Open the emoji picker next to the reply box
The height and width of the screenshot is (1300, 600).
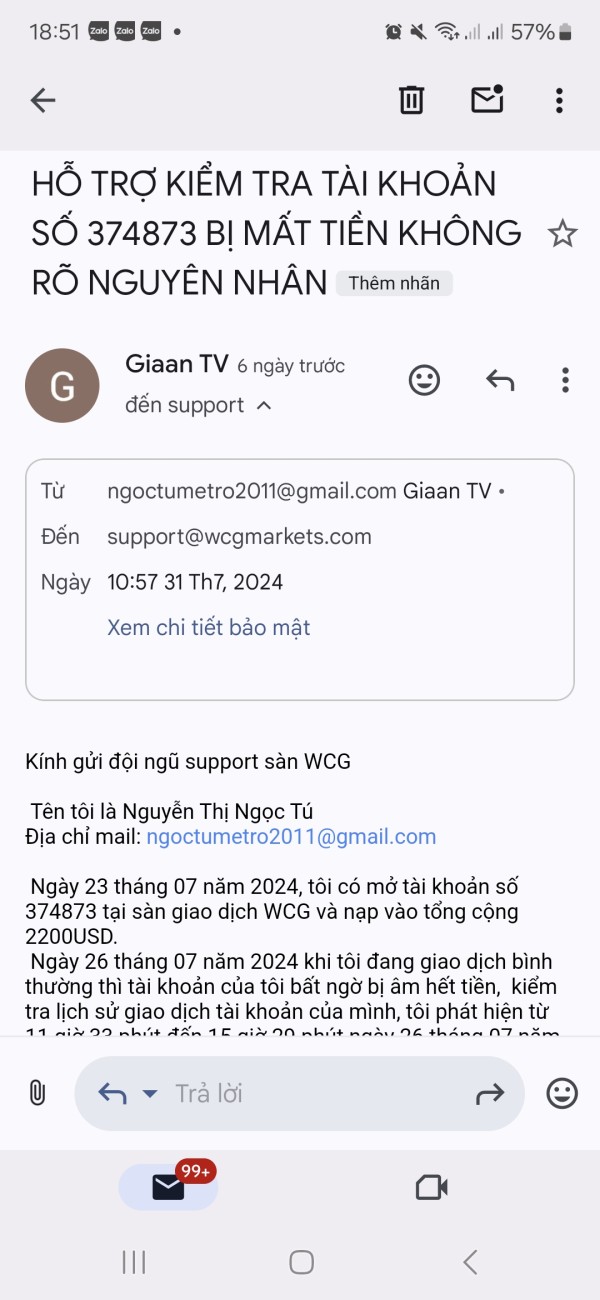pos(562,1093)
